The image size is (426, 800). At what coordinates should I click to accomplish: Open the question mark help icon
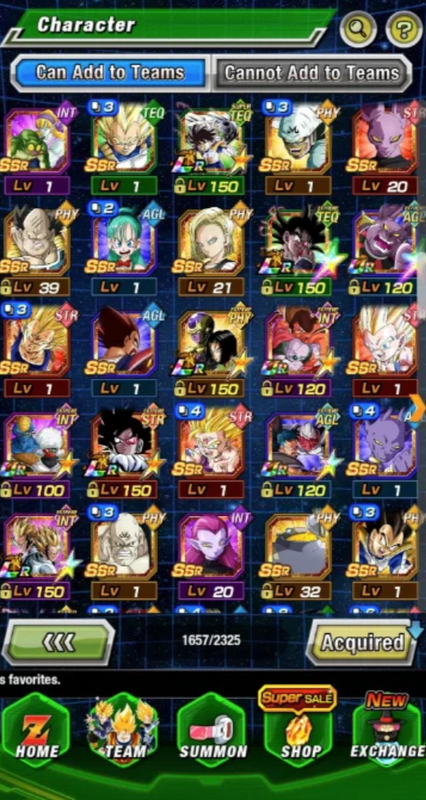pyautogui.click(x=403, y=29)
